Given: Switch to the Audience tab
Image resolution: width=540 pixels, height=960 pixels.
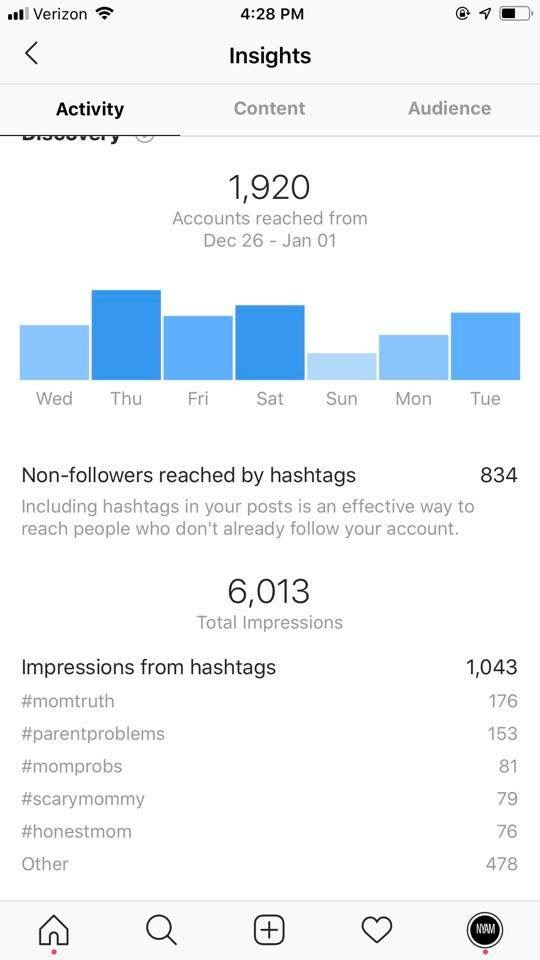Looking at the screenshot, I should point(449,108).
